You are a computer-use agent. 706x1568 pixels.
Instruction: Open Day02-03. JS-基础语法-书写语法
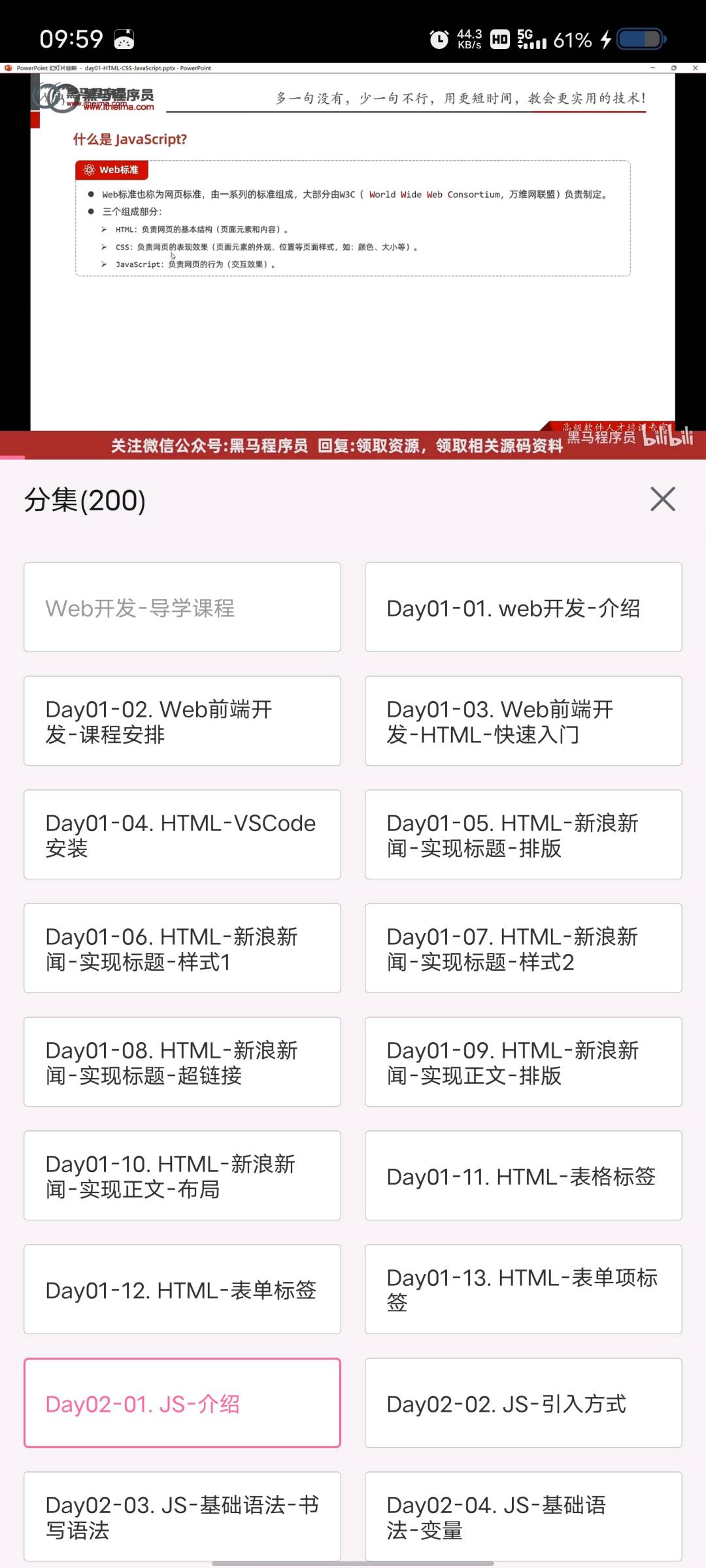(182, 1516)
